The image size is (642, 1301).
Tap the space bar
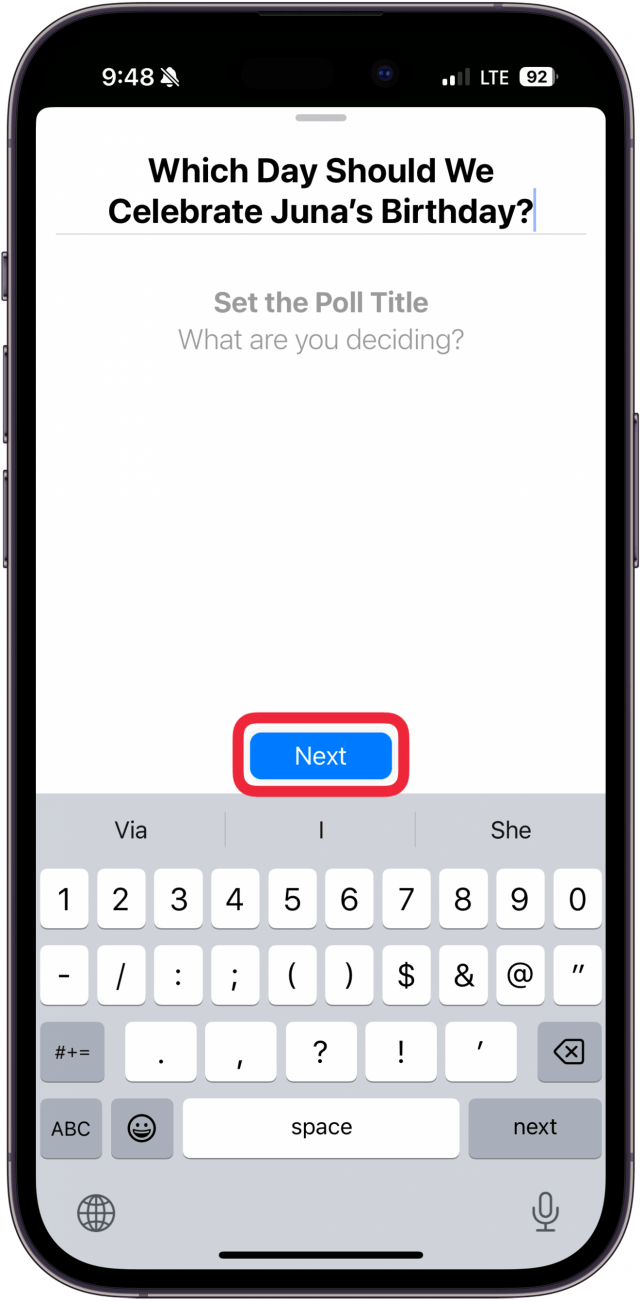321,1129
